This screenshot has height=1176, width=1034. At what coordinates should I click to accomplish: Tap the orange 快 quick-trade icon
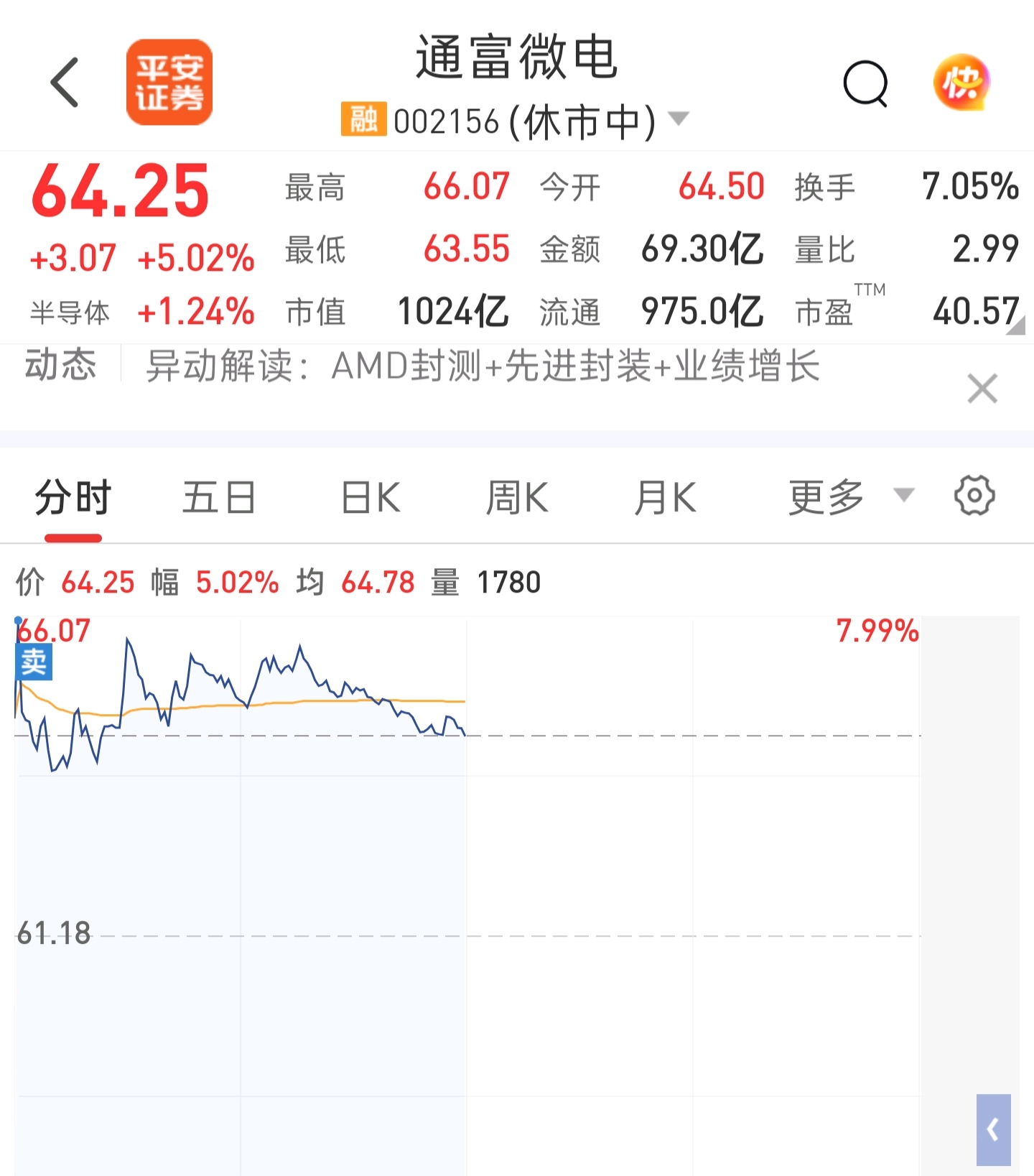coord(961,83)
